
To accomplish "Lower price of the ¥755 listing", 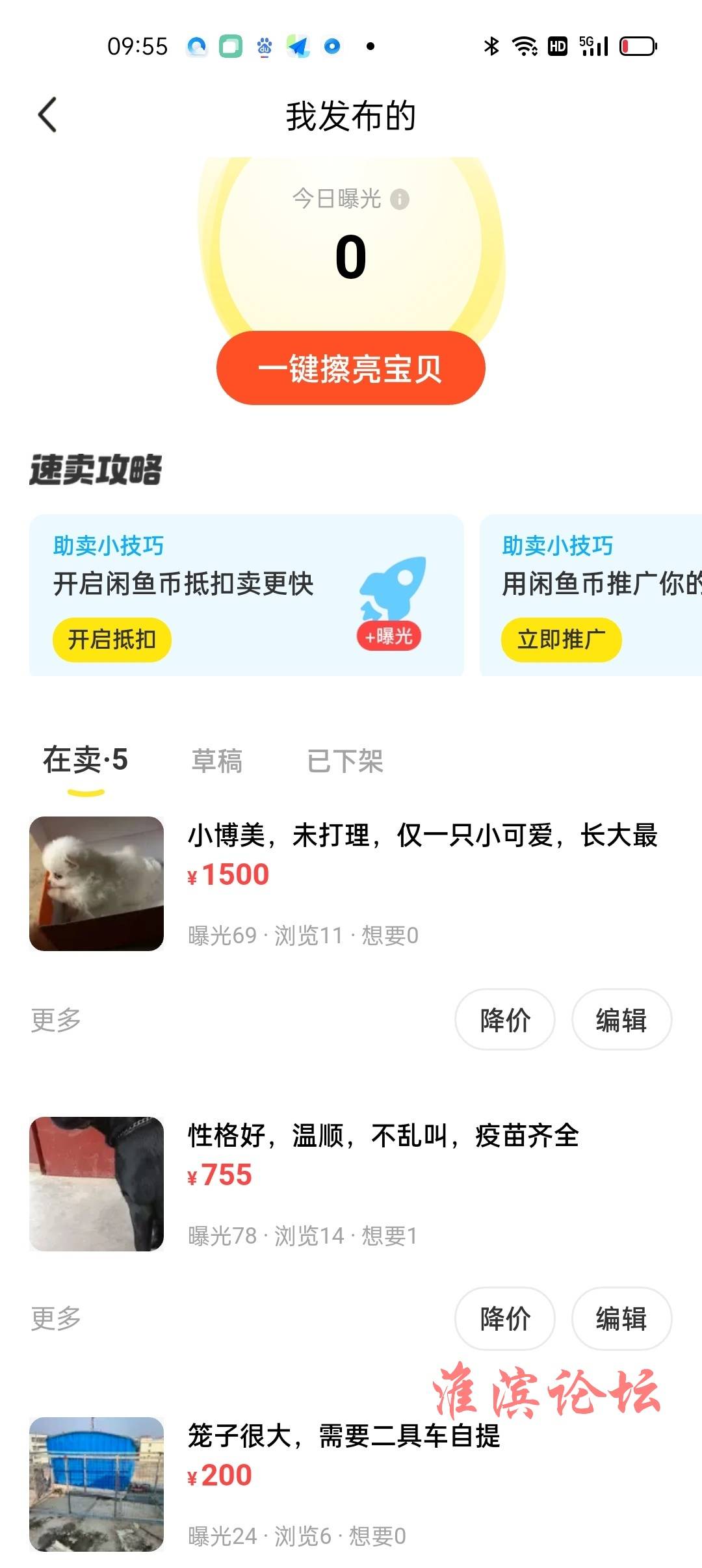I will click(x=504, y=1318).
